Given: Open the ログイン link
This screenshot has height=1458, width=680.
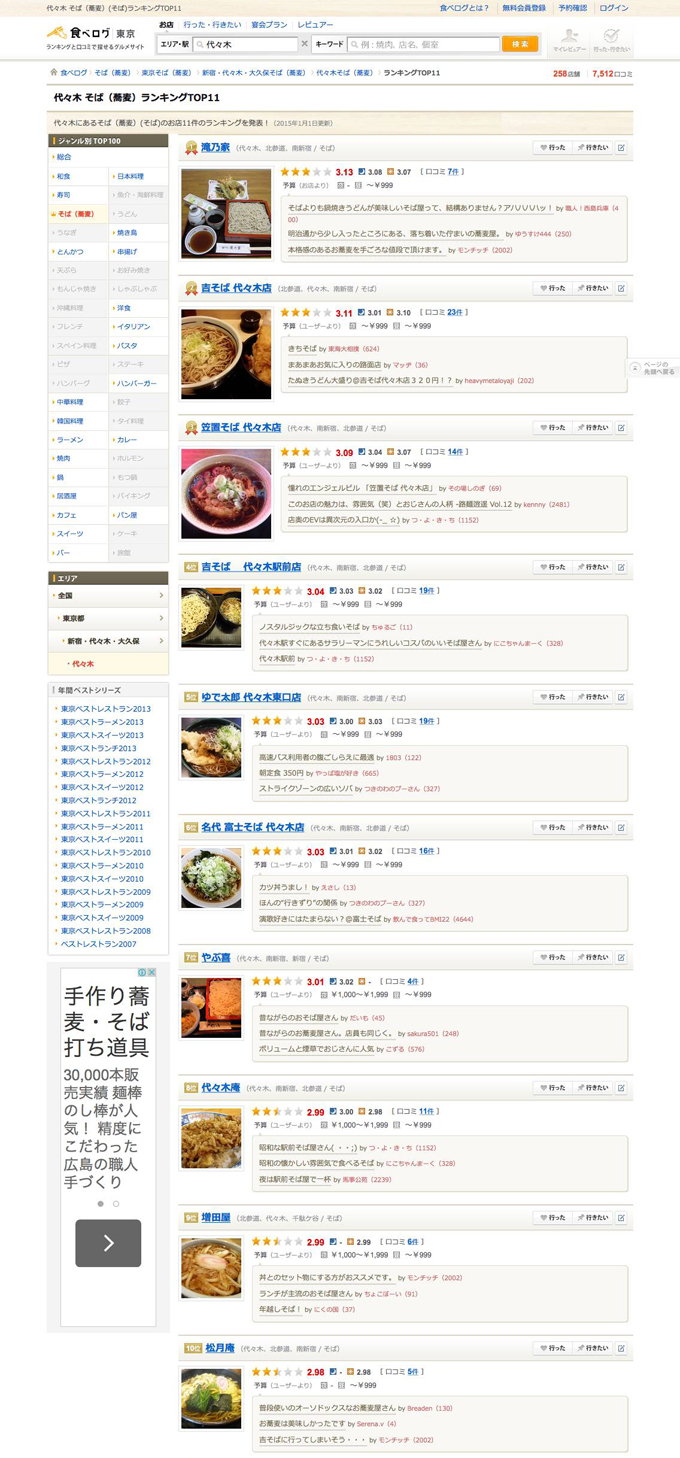Looking at the screenshot, I should tap(614, 8).
